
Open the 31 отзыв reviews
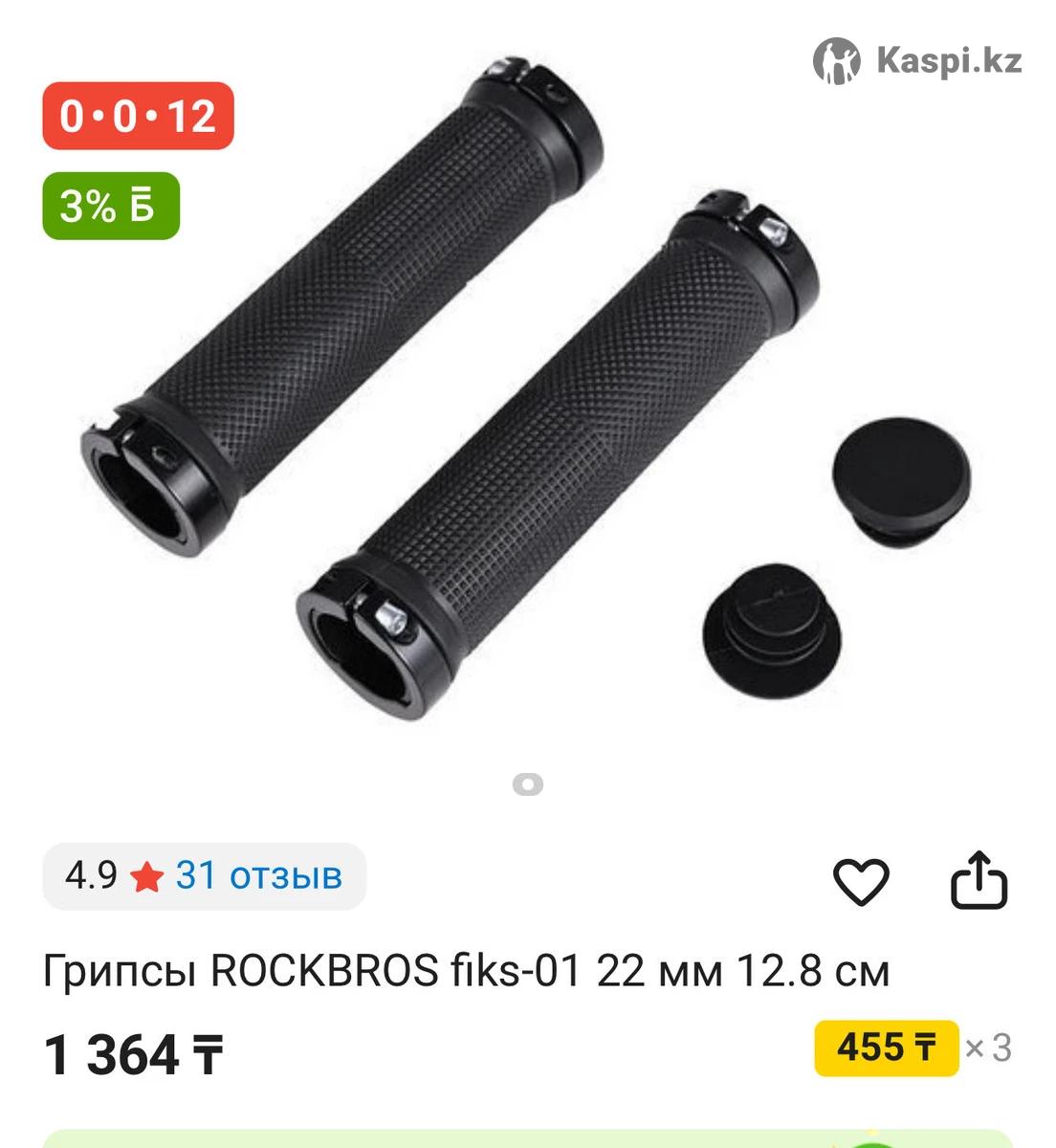tap(258, 875)
